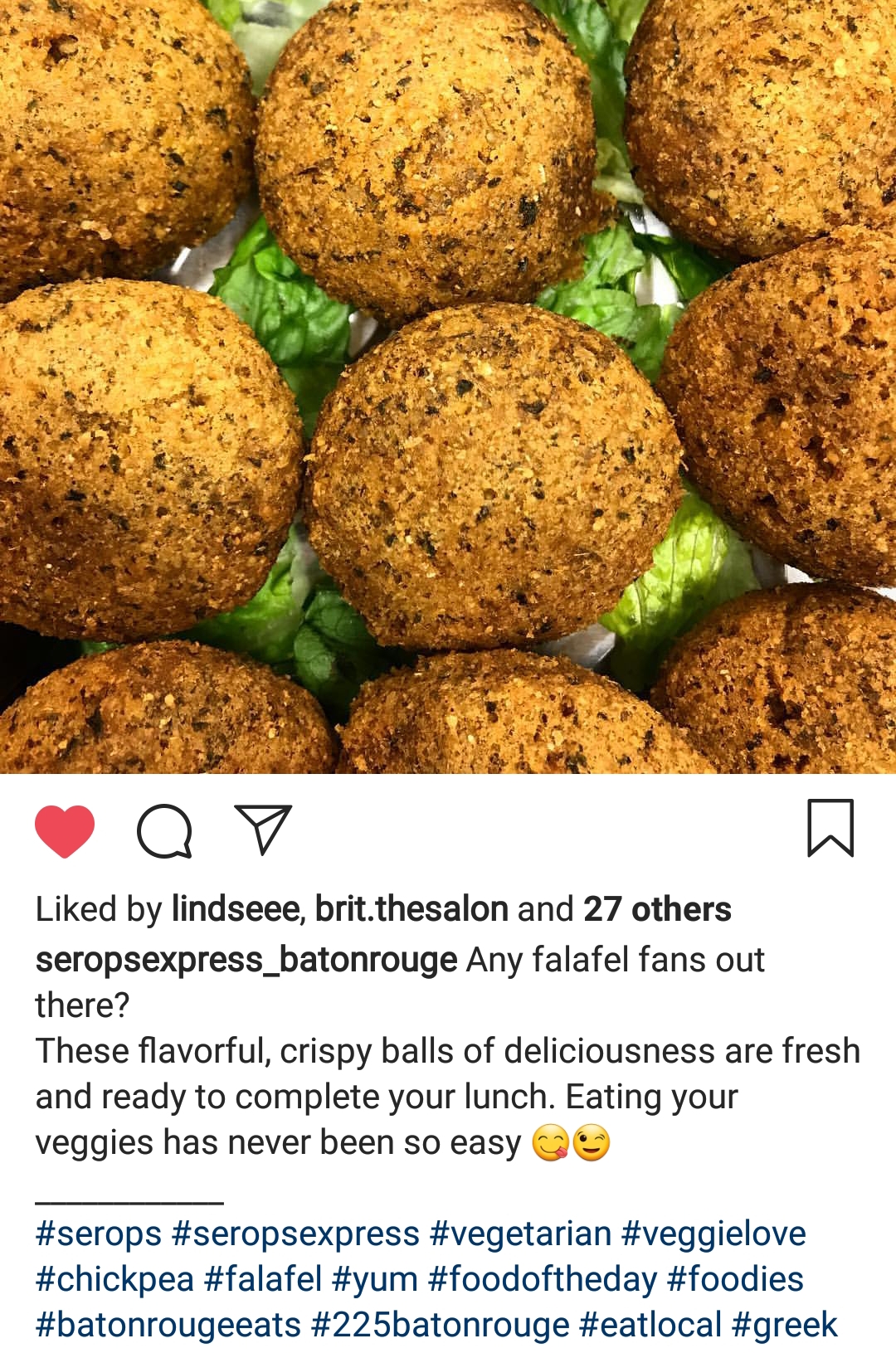This screenshot has height=1353, width=896.
Task: Explore the #eatlocal hashtag
Action: pyautogui.click(x=650, y=1325)
